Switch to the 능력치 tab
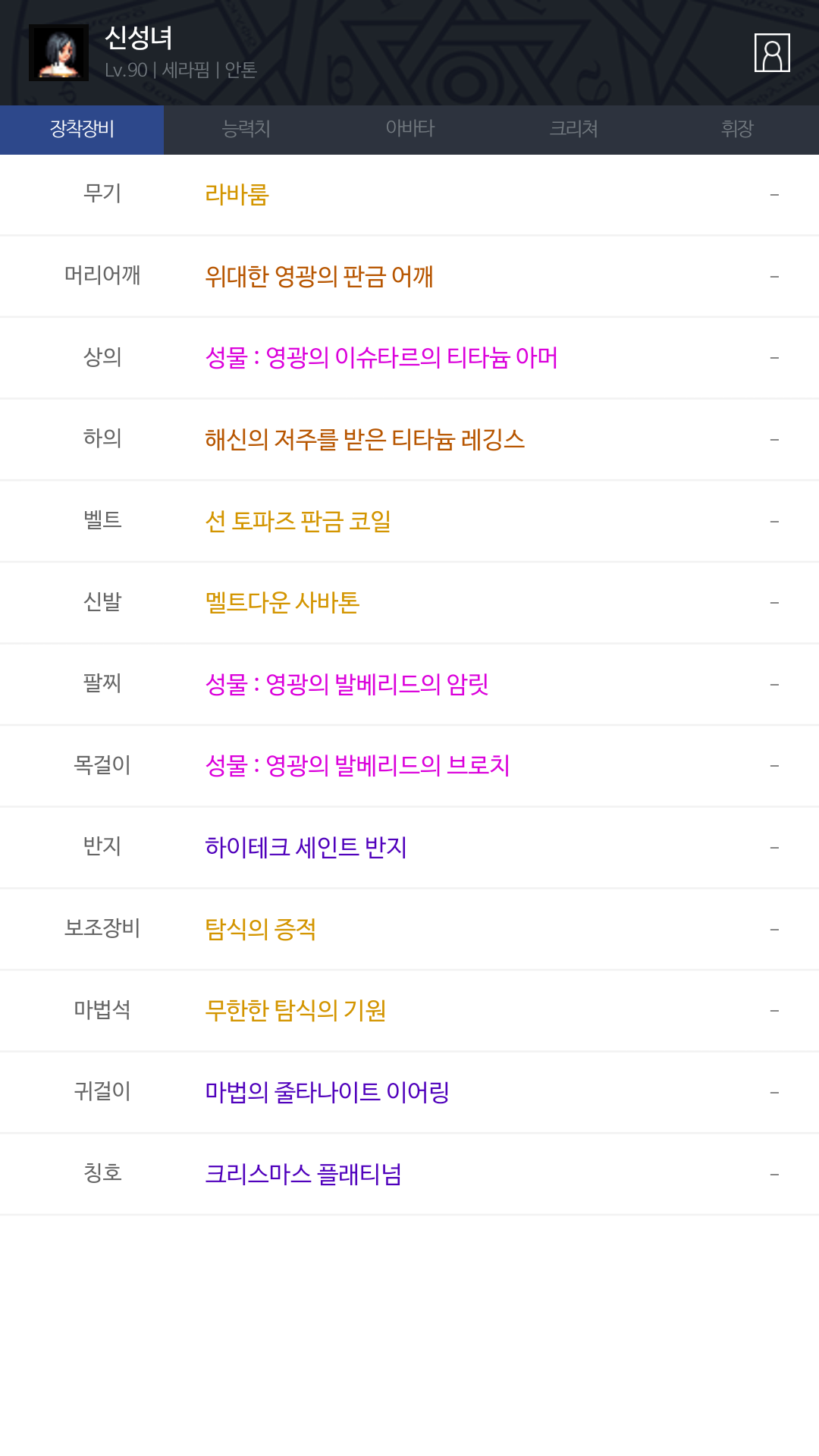The height and width of the screenshot is (1456, 819). [246, 129]
